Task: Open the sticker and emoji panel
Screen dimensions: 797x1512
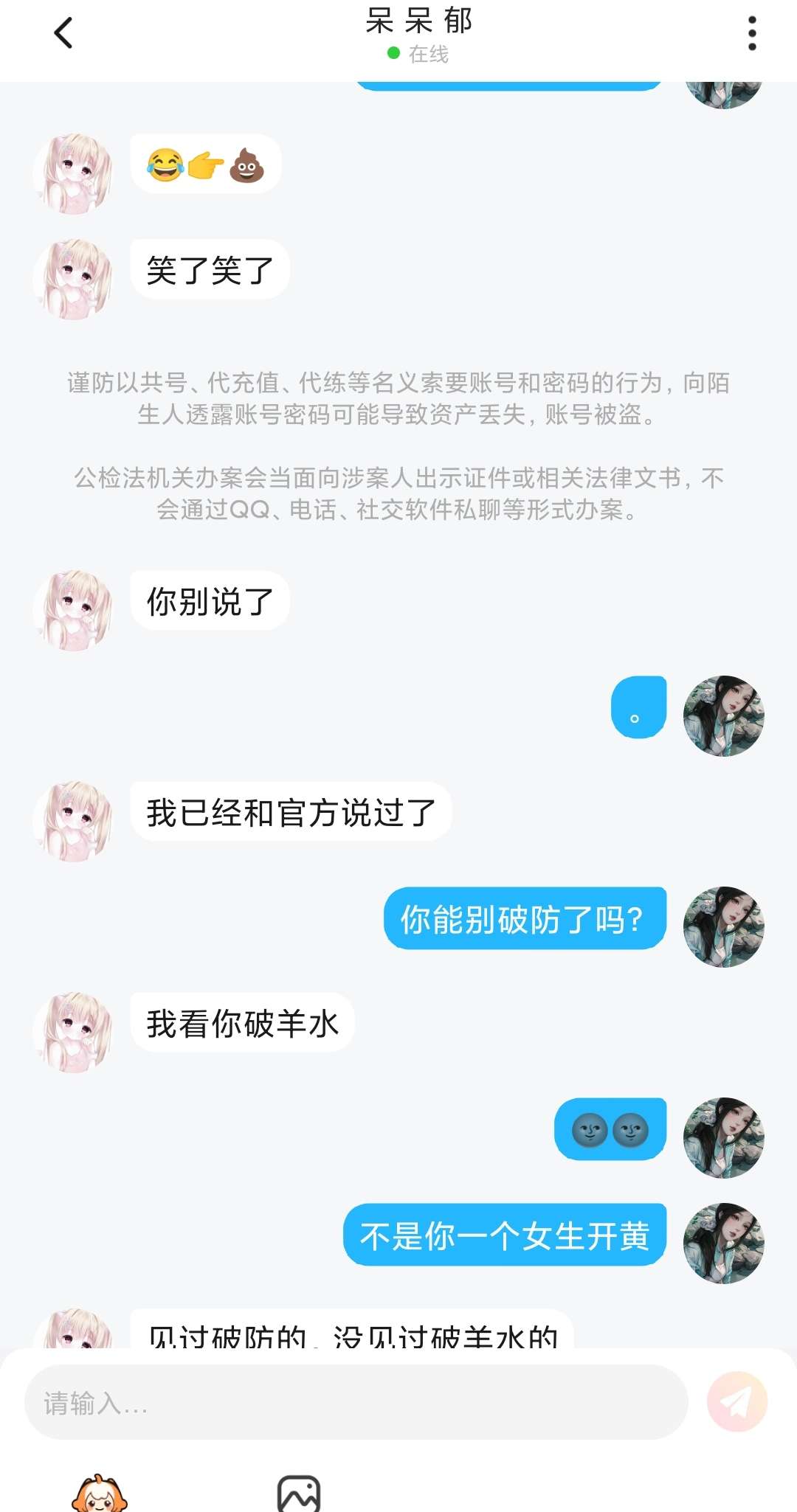Action: click(x=99, y=1494)
